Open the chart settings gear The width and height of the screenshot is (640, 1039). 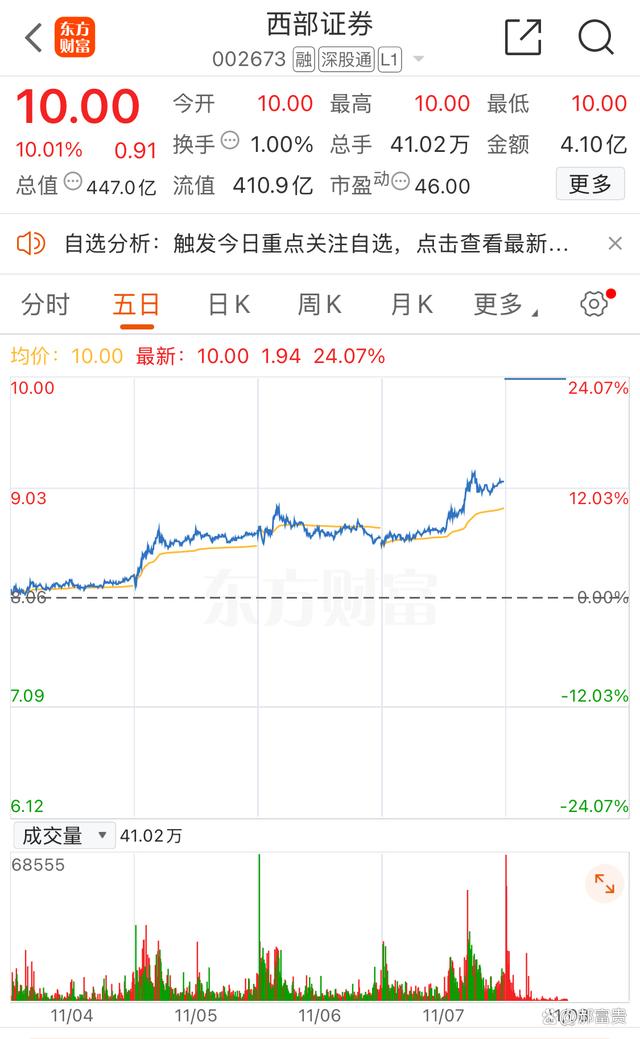pos(595,303)
